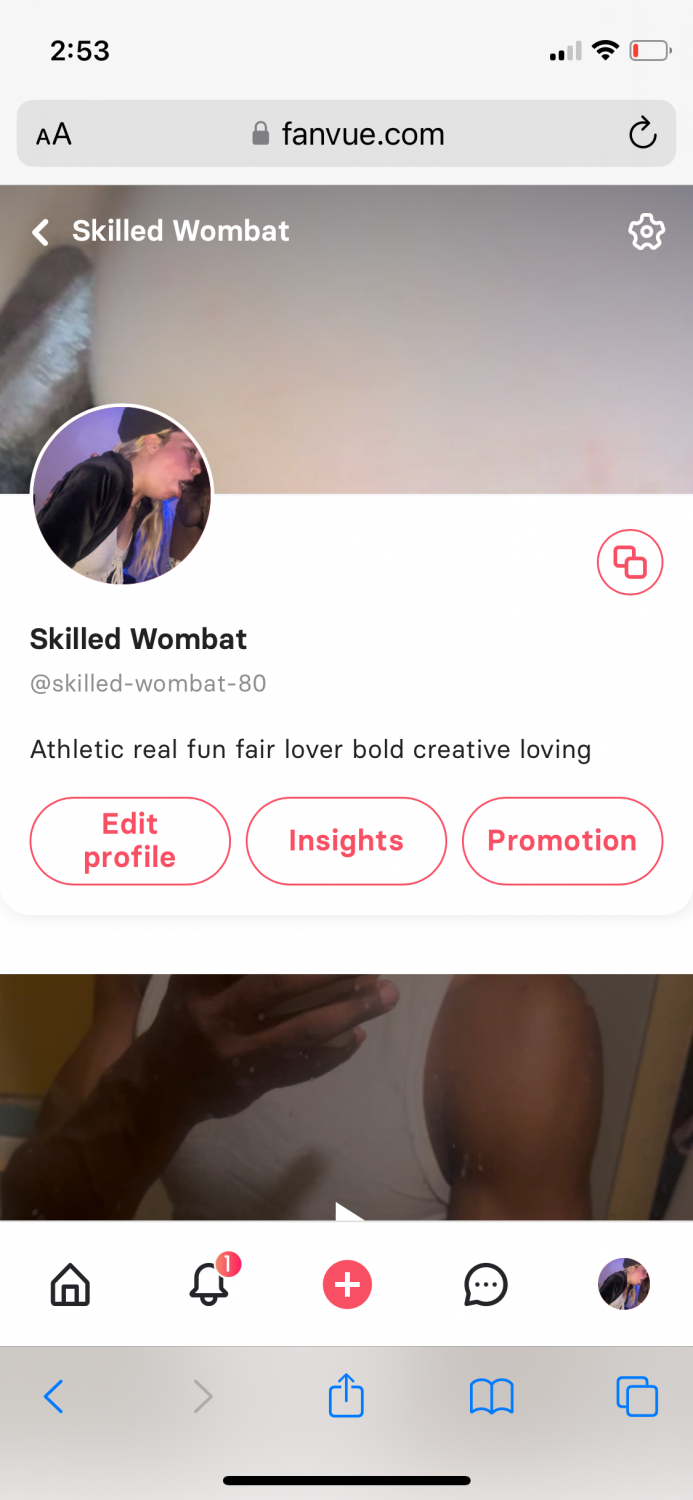Open the notifications bell
This screenshot has height=1500, width=693.
click(x=209, y=1285)
